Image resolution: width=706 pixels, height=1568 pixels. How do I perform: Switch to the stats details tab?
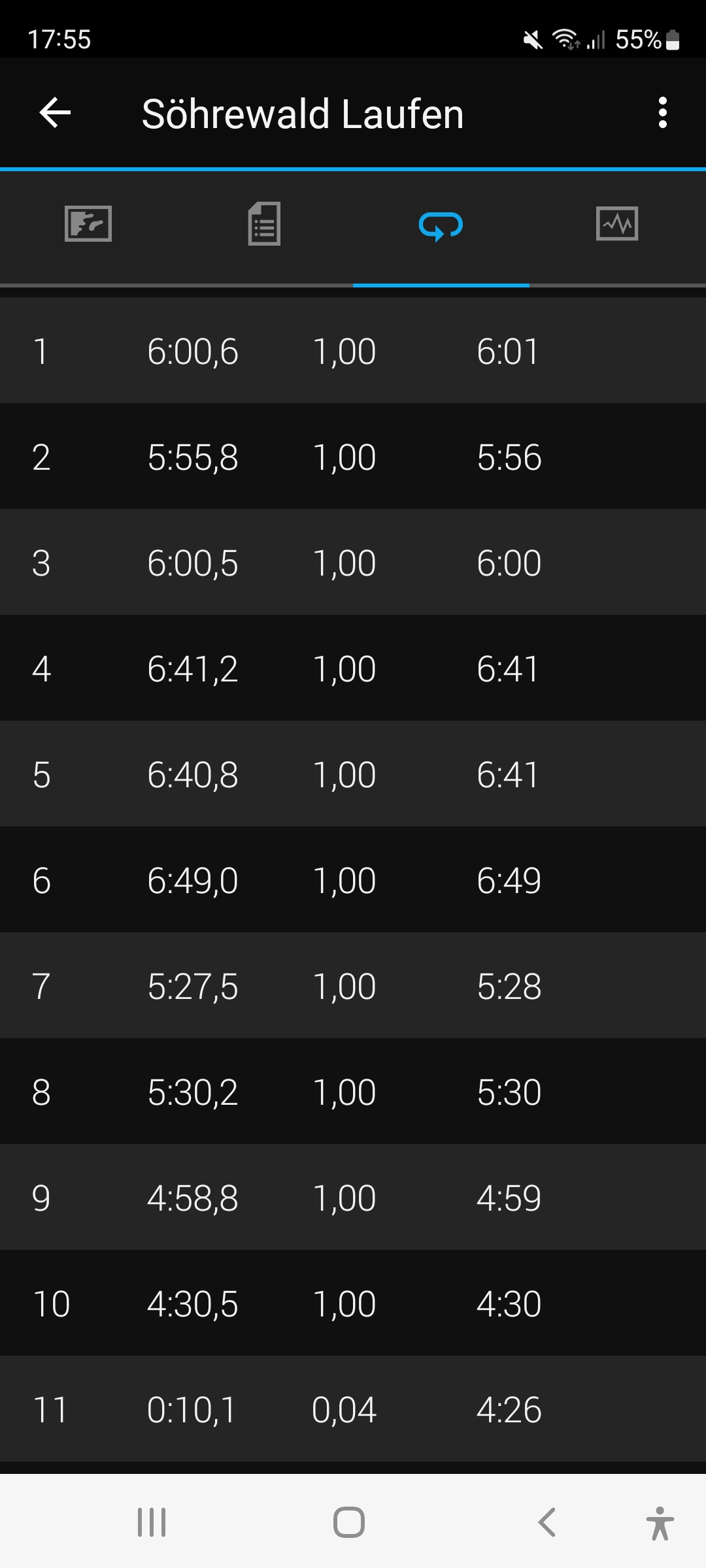264,224
